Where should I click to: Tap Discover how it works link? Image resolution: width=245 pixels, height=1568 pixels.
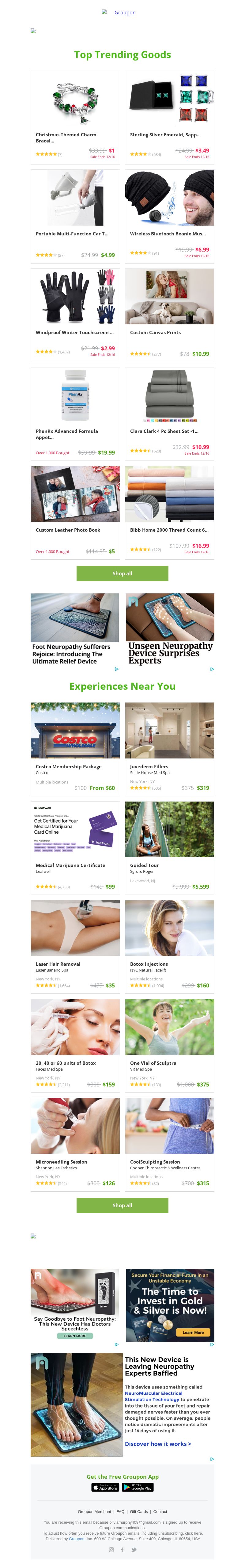pos(158,1443)
